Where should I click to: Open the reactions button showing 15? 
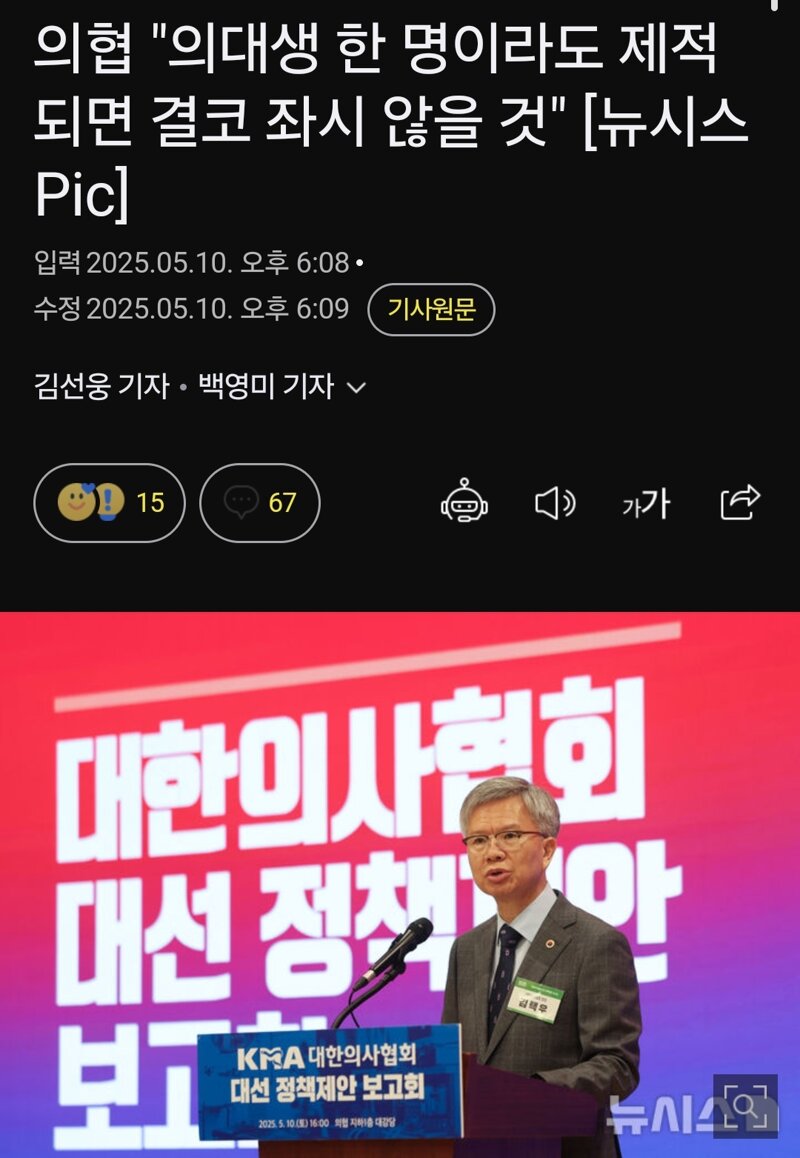click(x=109, y=502)
